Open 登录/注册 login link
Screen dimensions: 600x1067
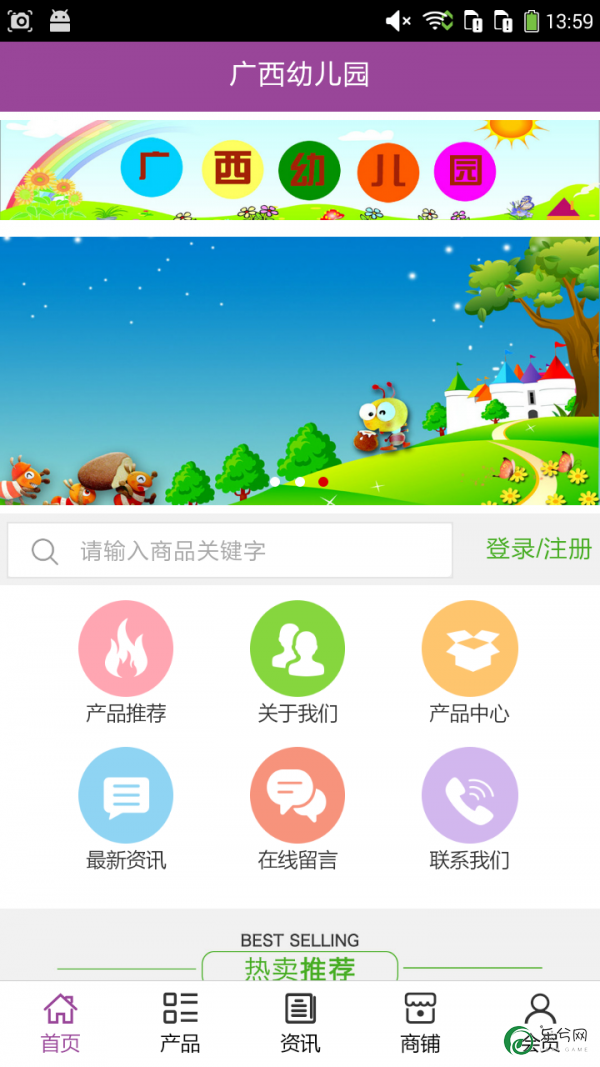coord(538,548)
